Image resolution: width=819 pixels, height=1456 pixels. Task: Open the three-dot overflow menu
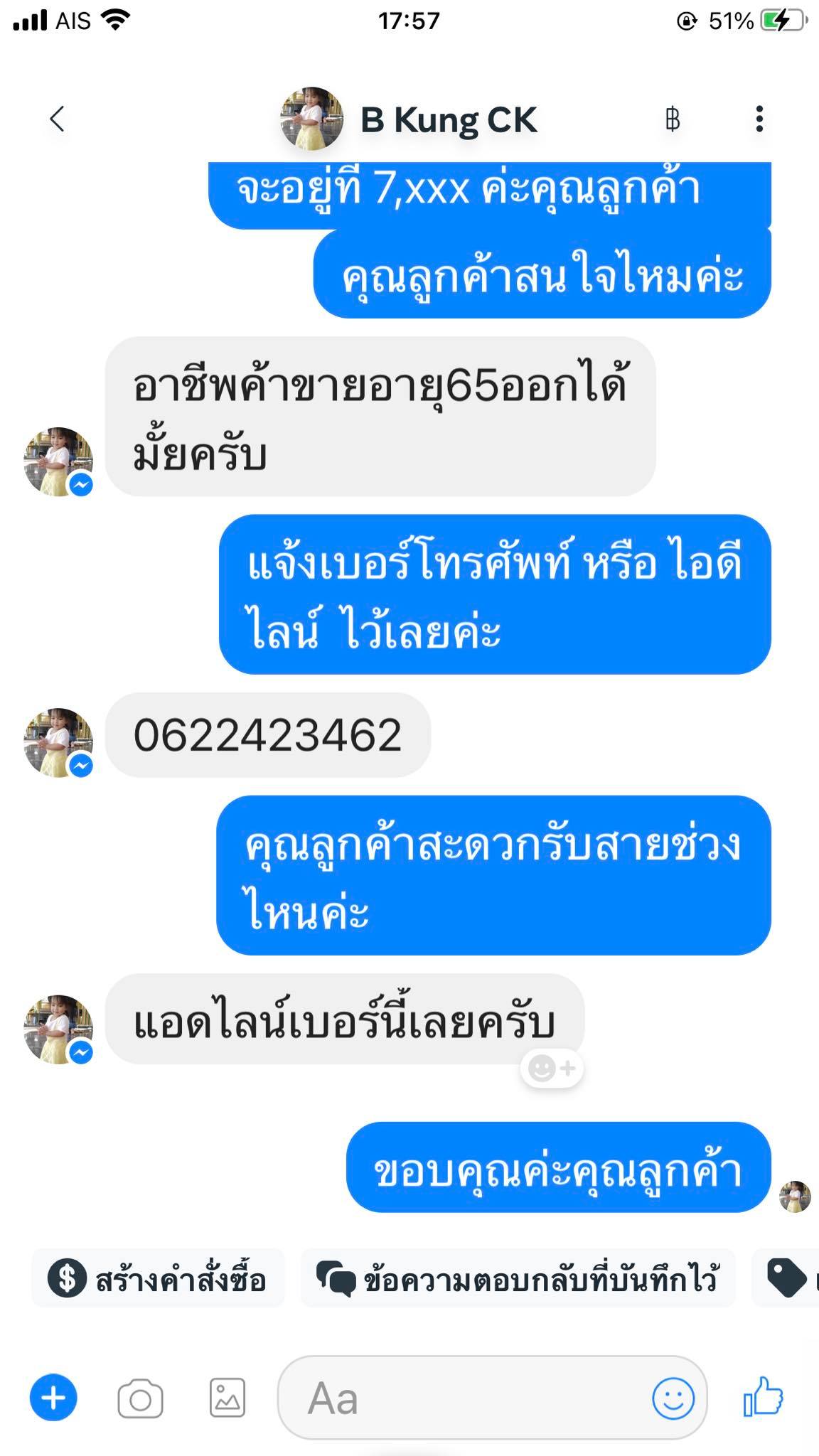click(x=759, y=119)
